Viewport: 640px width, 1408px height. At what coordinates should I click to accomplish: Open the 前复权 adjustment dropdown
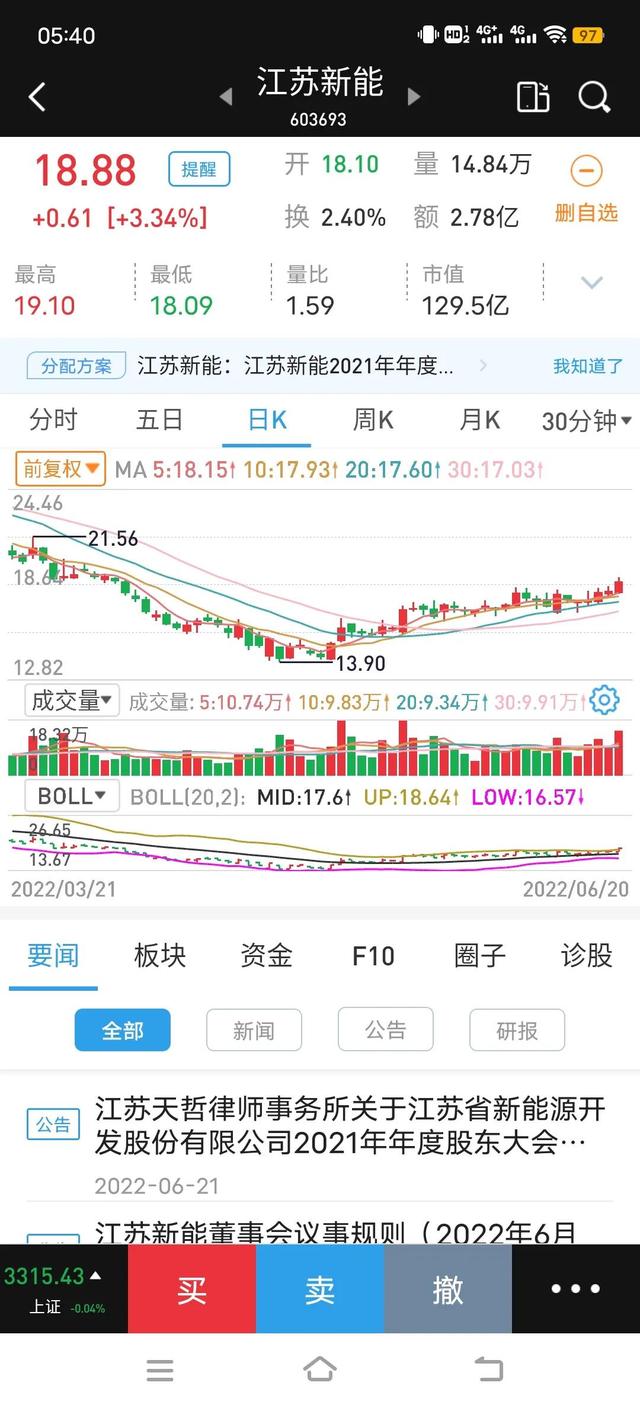[x=61, y=468]
